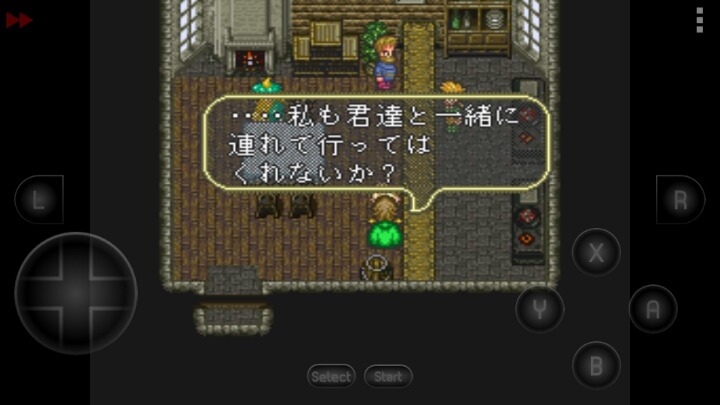
Task: Tap the A button to advance dialogue
Action: coord(653,309)
